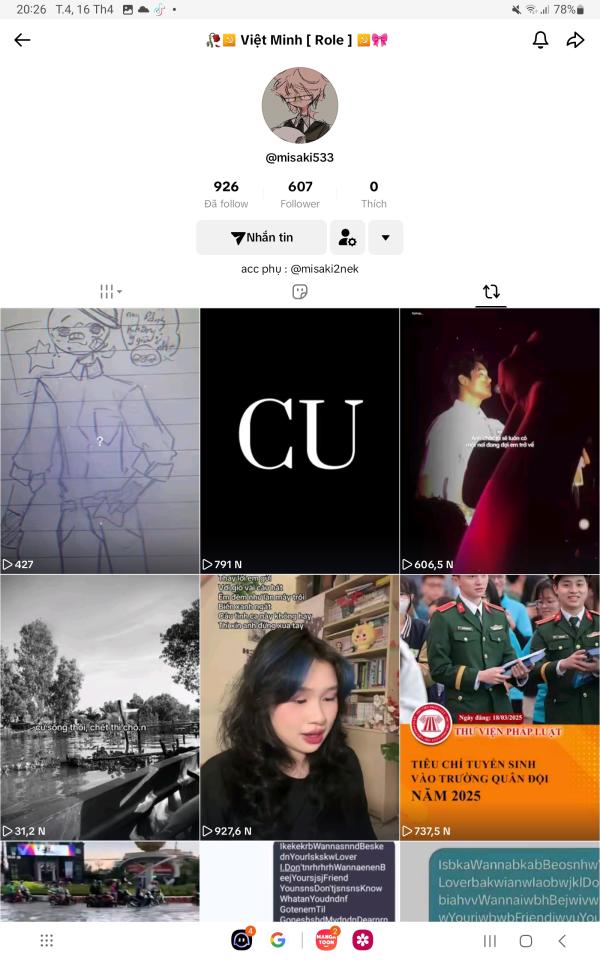The height and width of the screenshot is (960, 600).
Task: Open the follow settings person icon button
Action: pos(347,238)
